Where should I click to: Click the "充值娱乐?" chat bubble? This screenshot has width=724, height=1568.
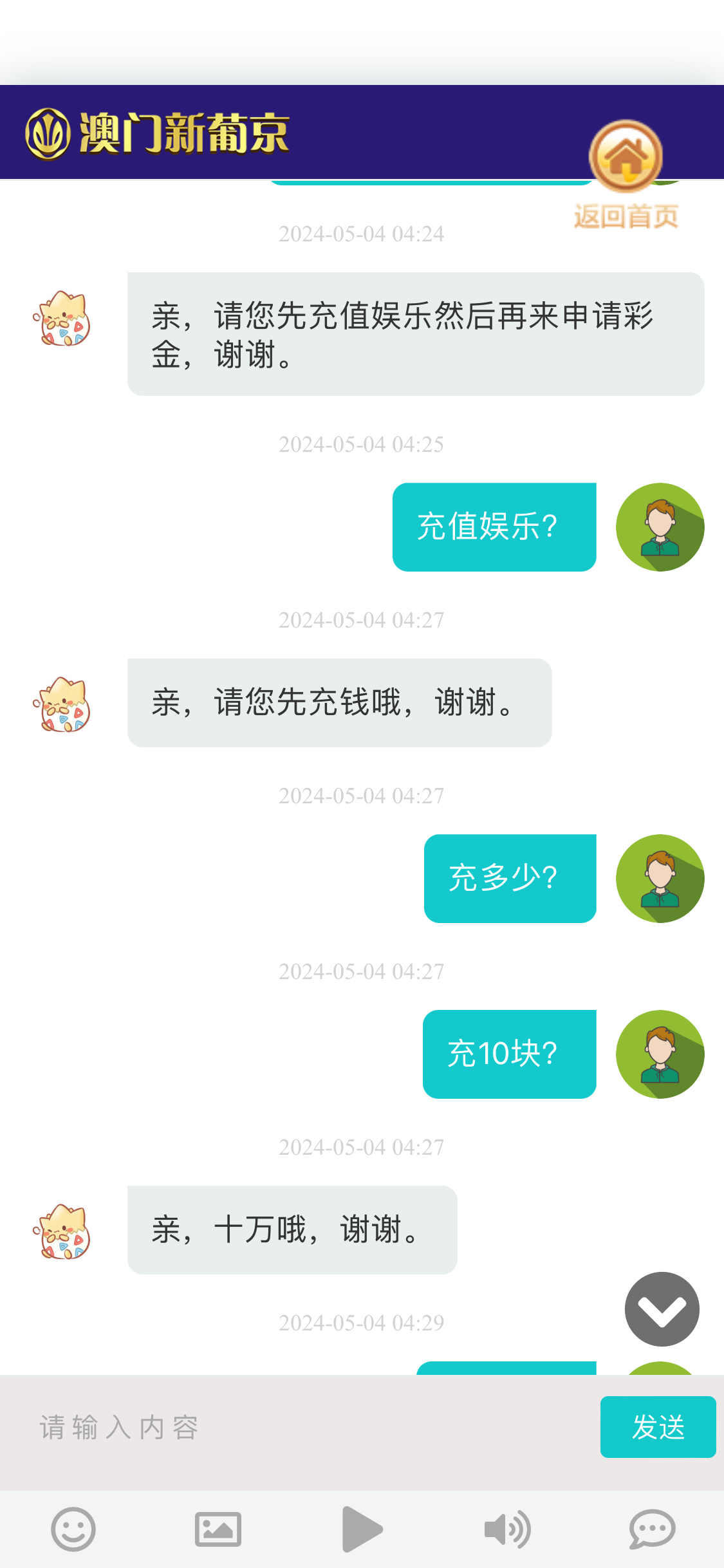pos(494,526)
